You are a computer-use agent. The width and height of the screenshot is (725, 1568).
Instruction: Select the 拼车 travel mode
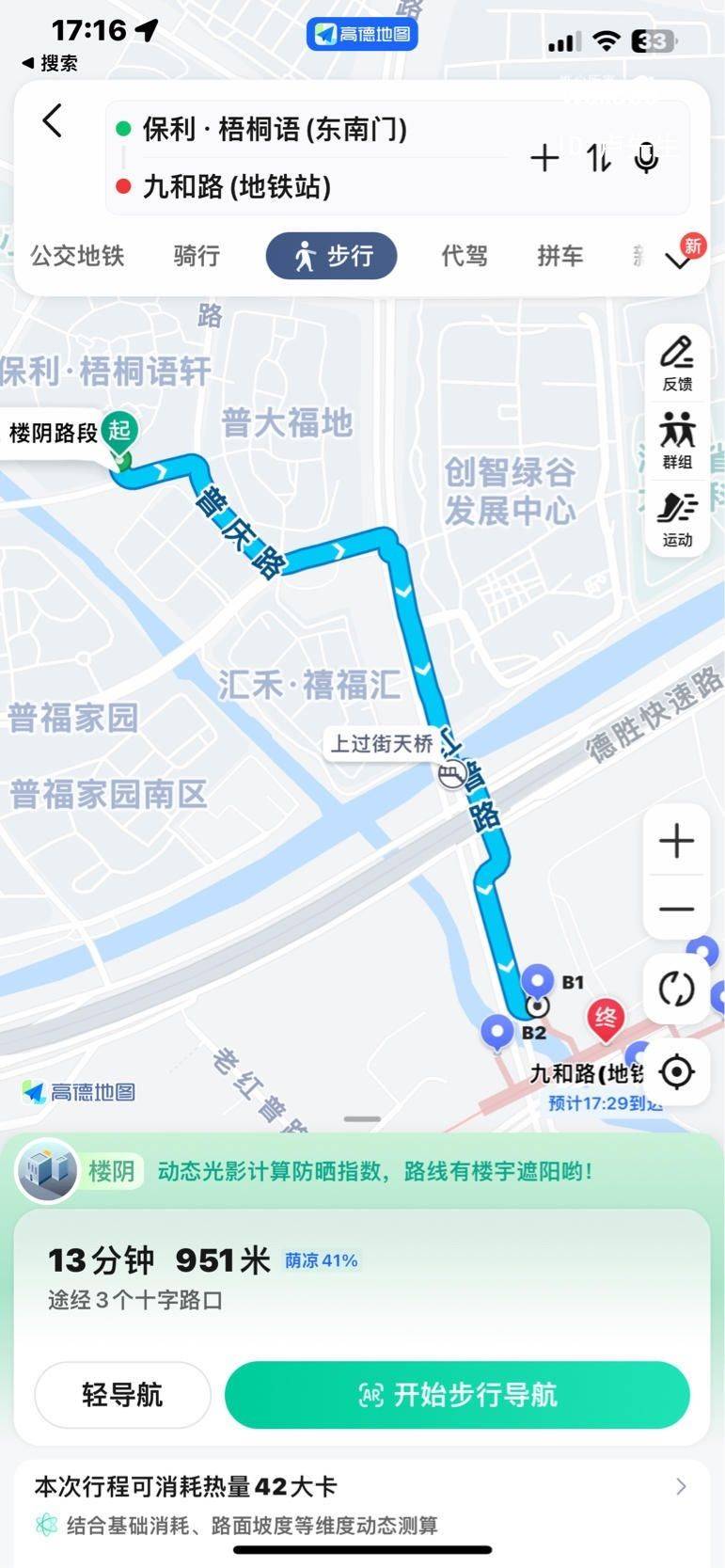(560, 256)
